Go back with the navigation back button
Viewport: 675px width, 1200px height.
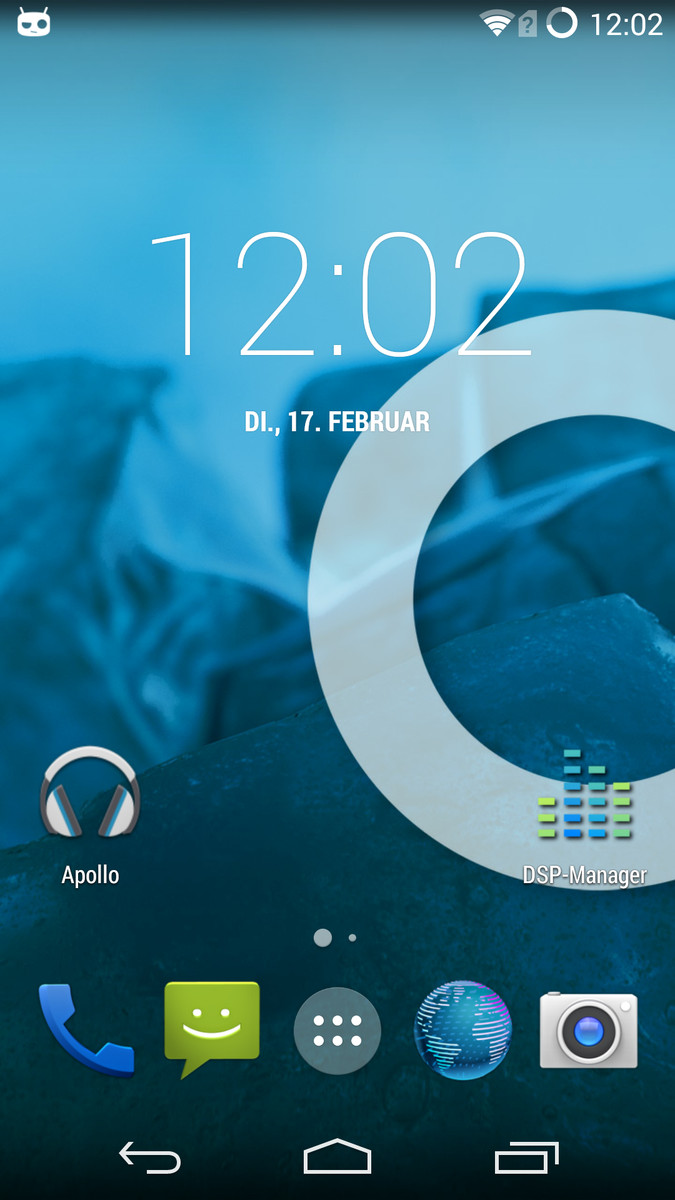150,1158
